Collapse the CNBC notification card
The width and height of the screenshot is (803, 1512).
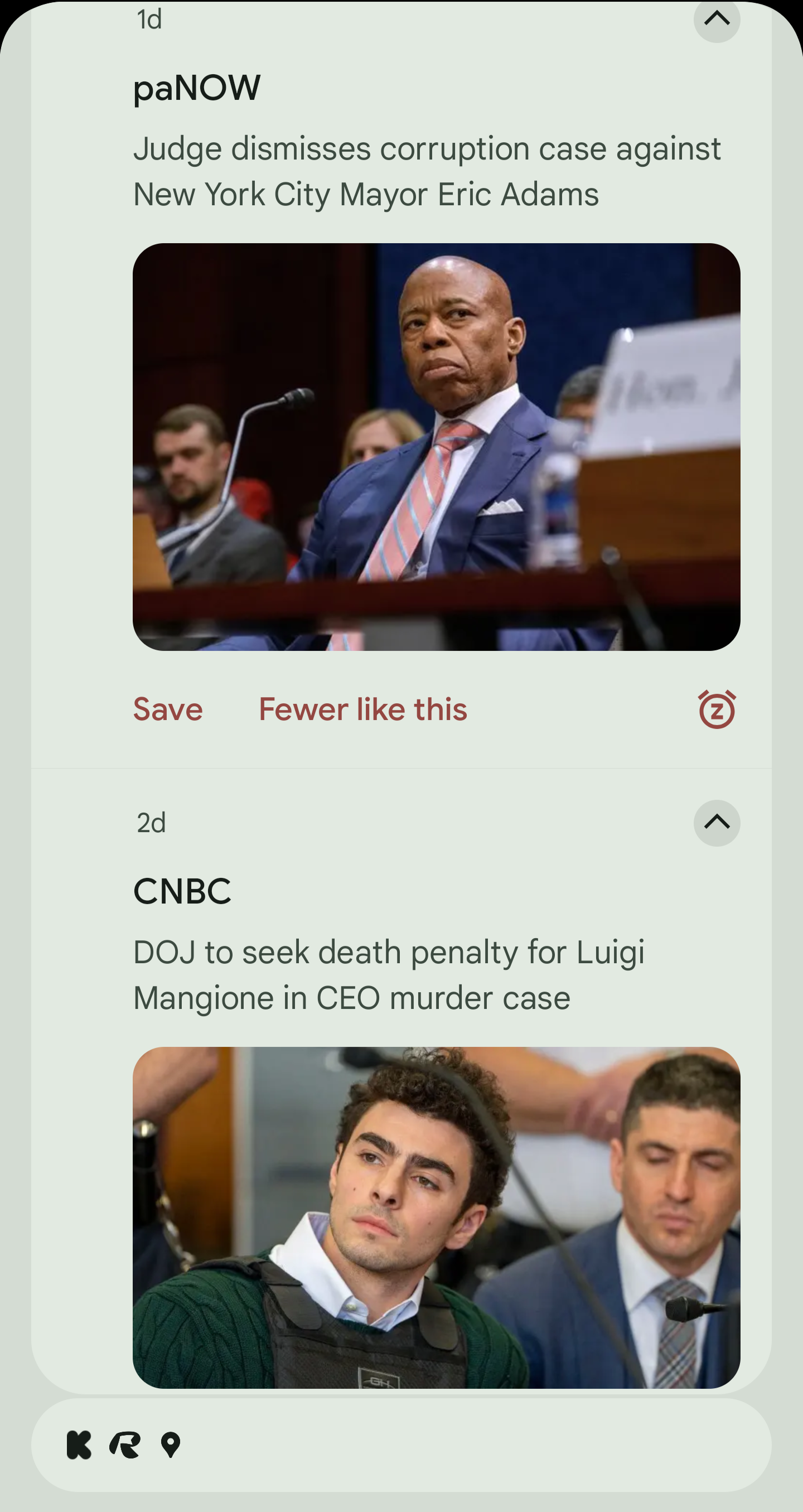tap(716, 823)
